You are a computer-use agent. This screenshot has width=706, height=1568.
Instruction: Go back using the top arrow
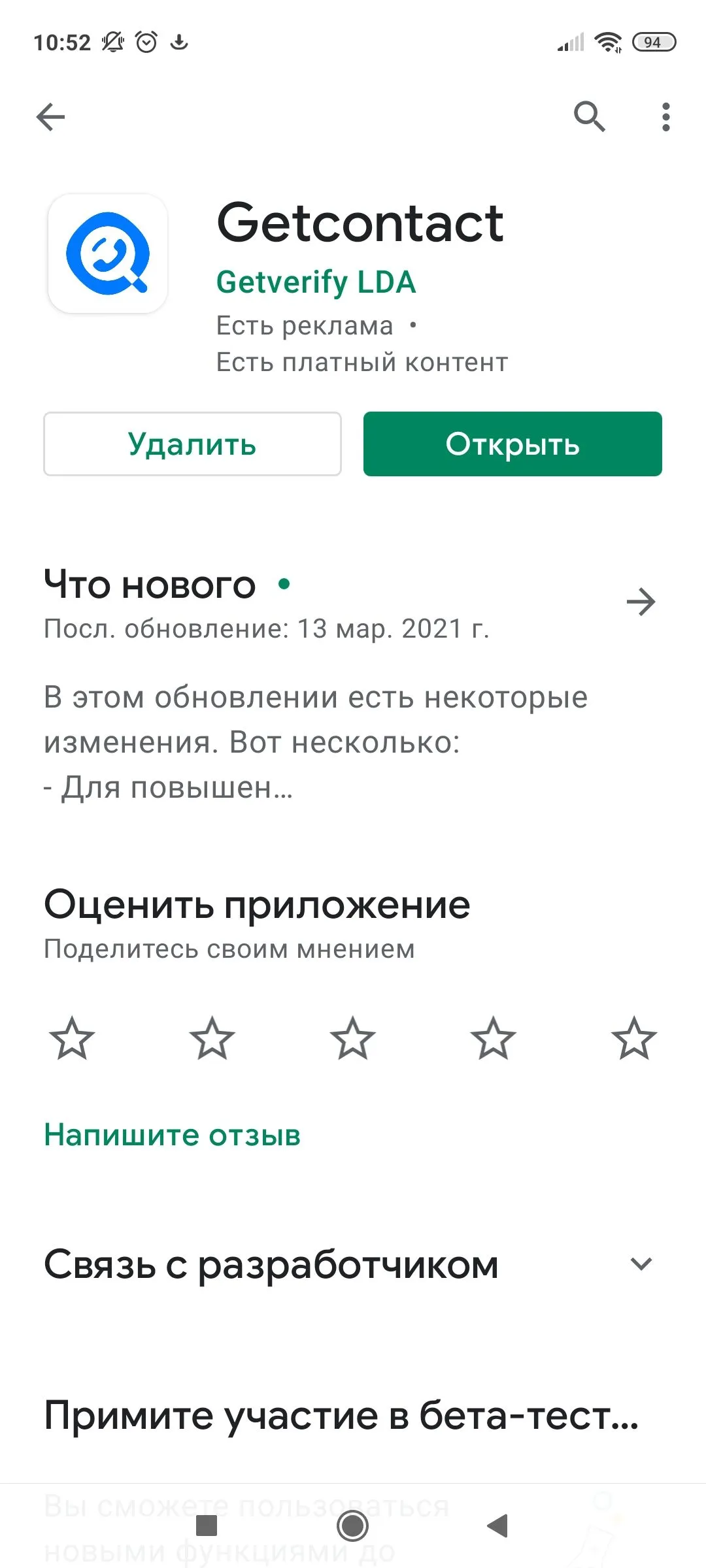click(50, 118)
